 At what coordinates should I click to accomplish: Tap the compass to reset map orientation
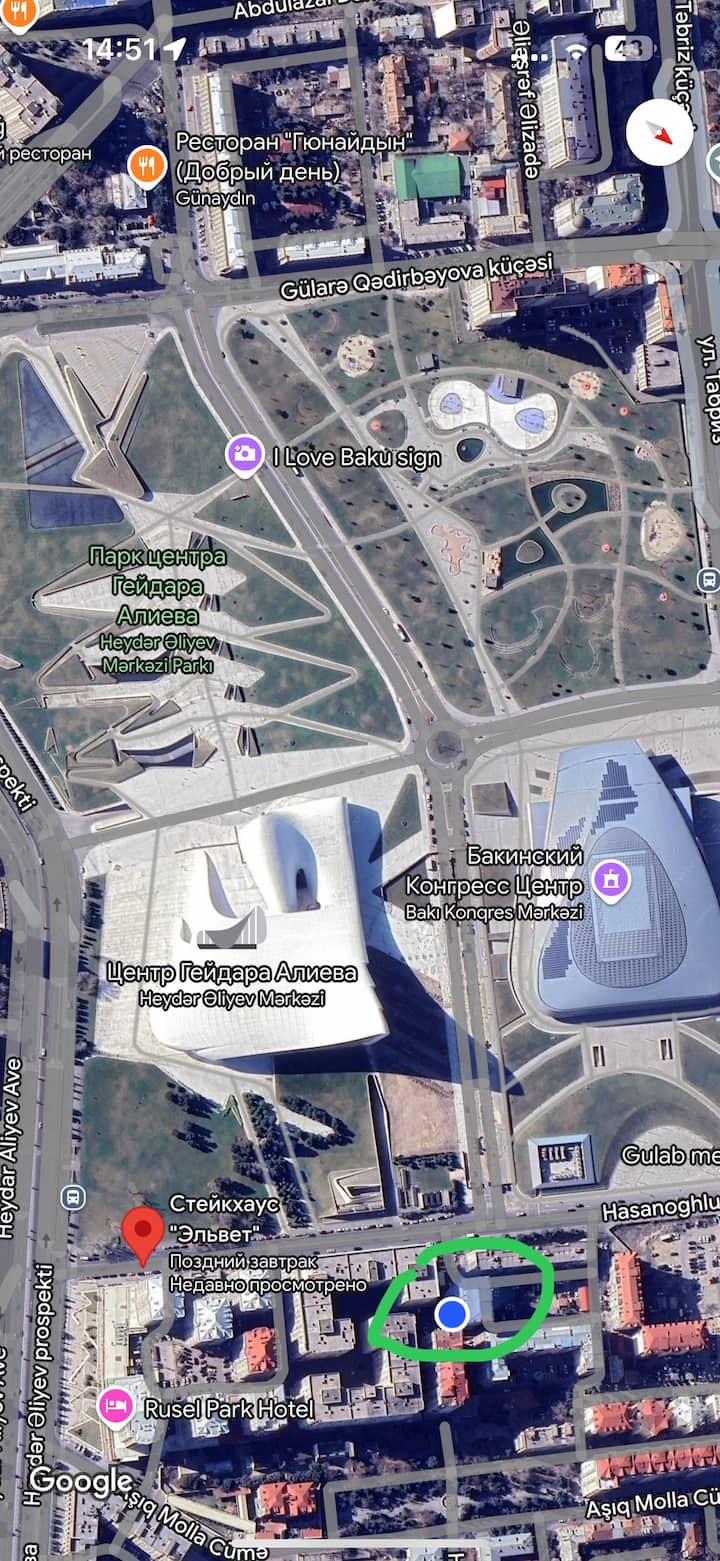[x=659, y=132]
